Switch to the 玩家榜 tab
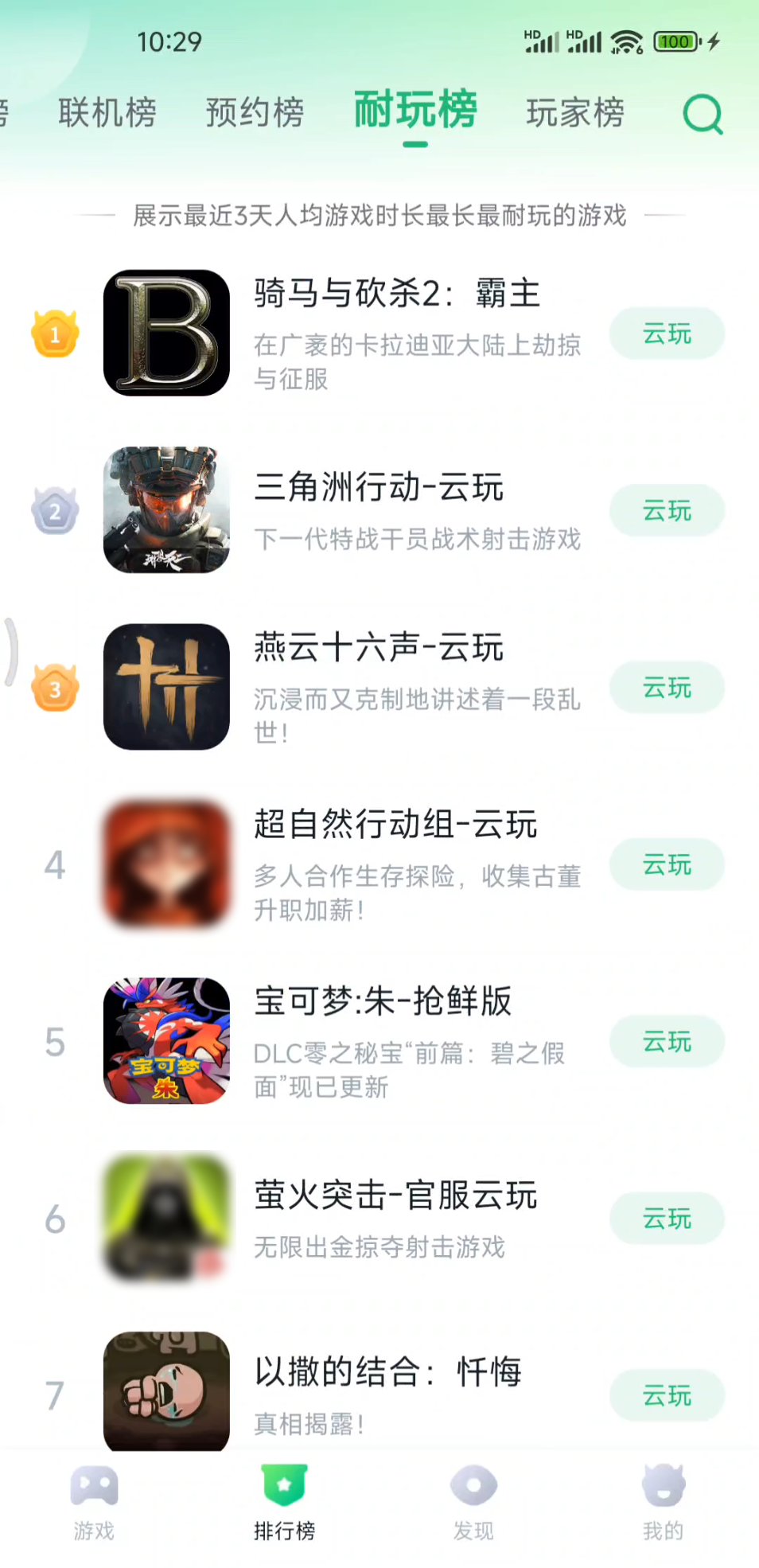Screen dimensions: 759x1568 tap(575, 112)
